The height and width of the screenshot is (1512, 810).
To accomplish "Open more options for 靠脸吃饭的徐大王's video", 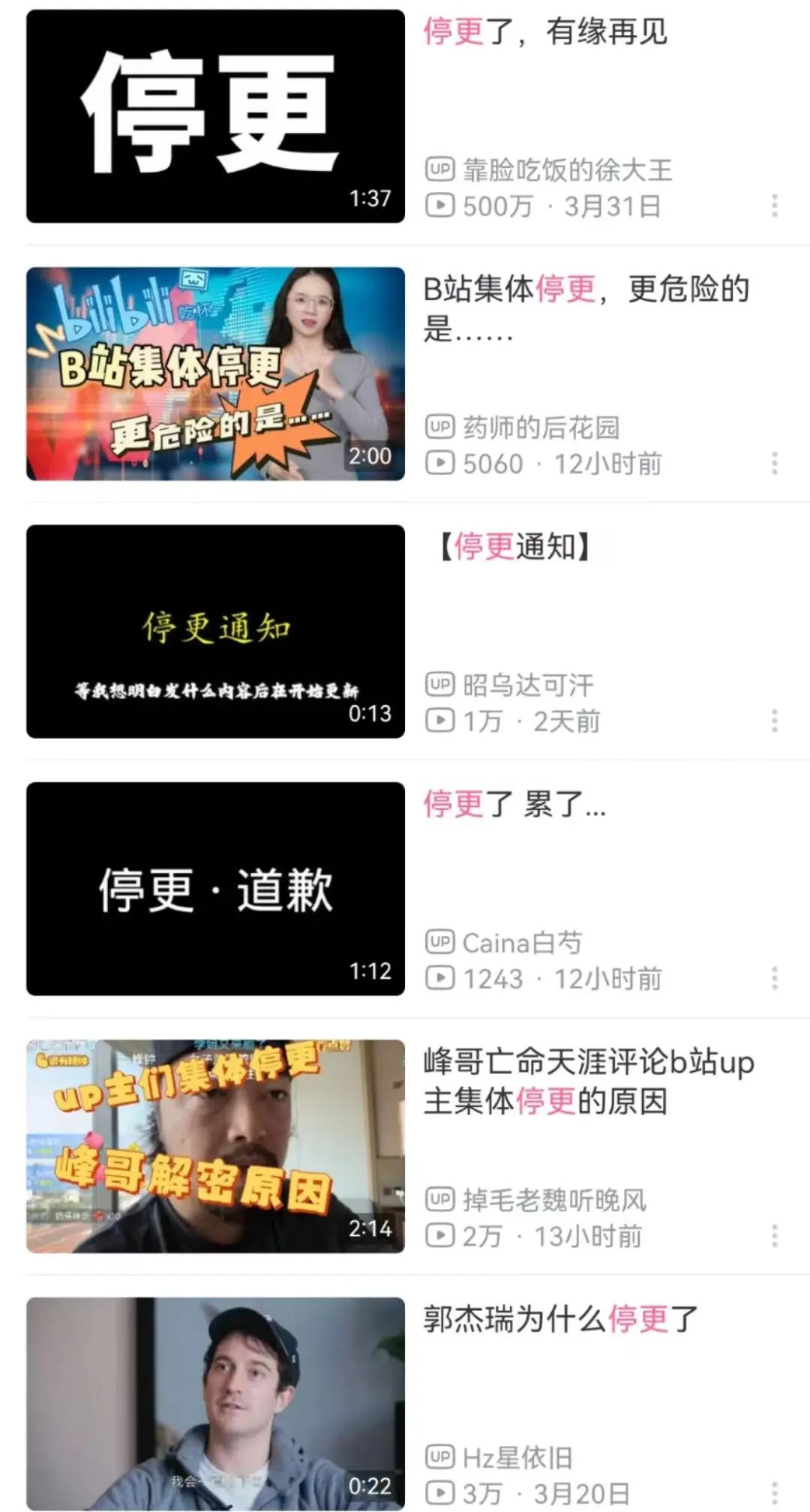I will pos(774,205).
